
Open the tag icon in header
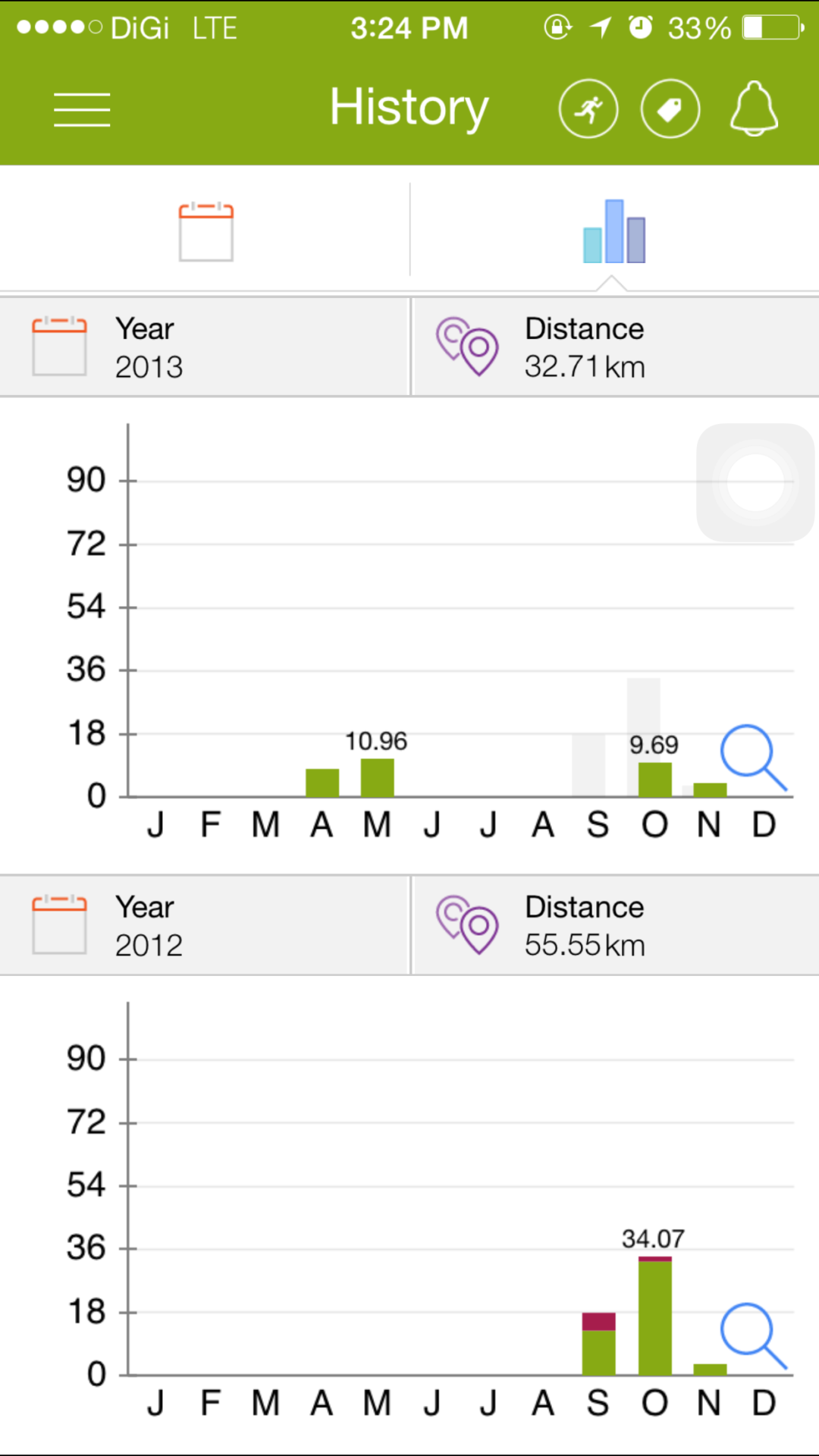(x=670, y=109)
